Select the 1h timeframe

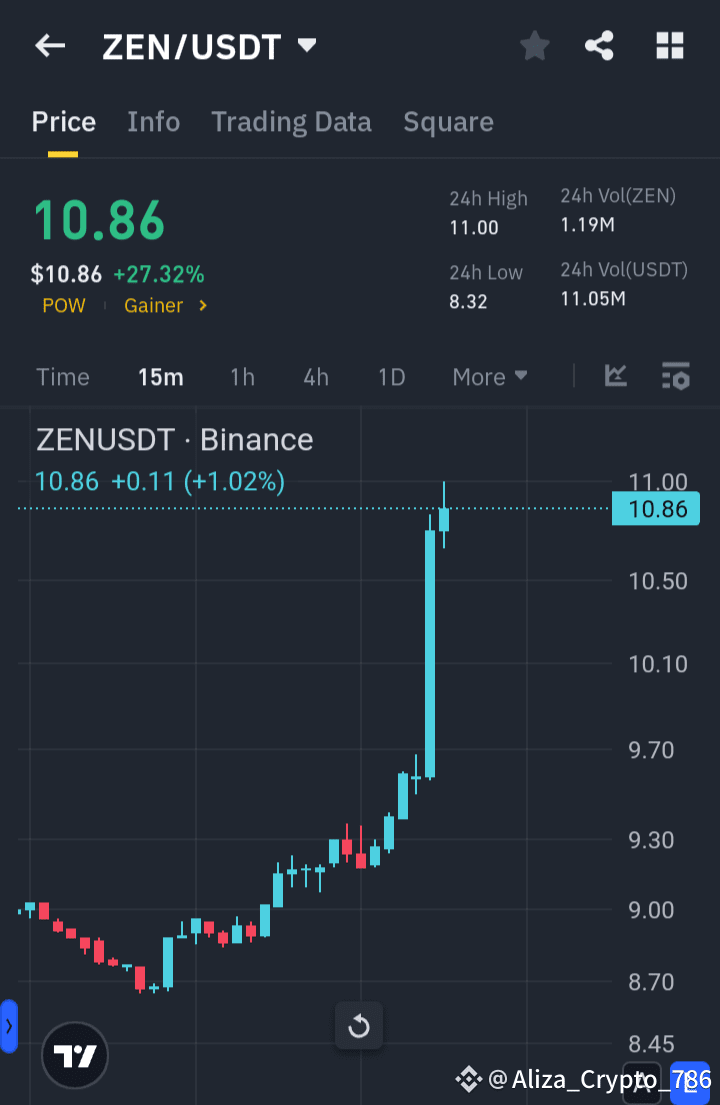coord(242,377)
